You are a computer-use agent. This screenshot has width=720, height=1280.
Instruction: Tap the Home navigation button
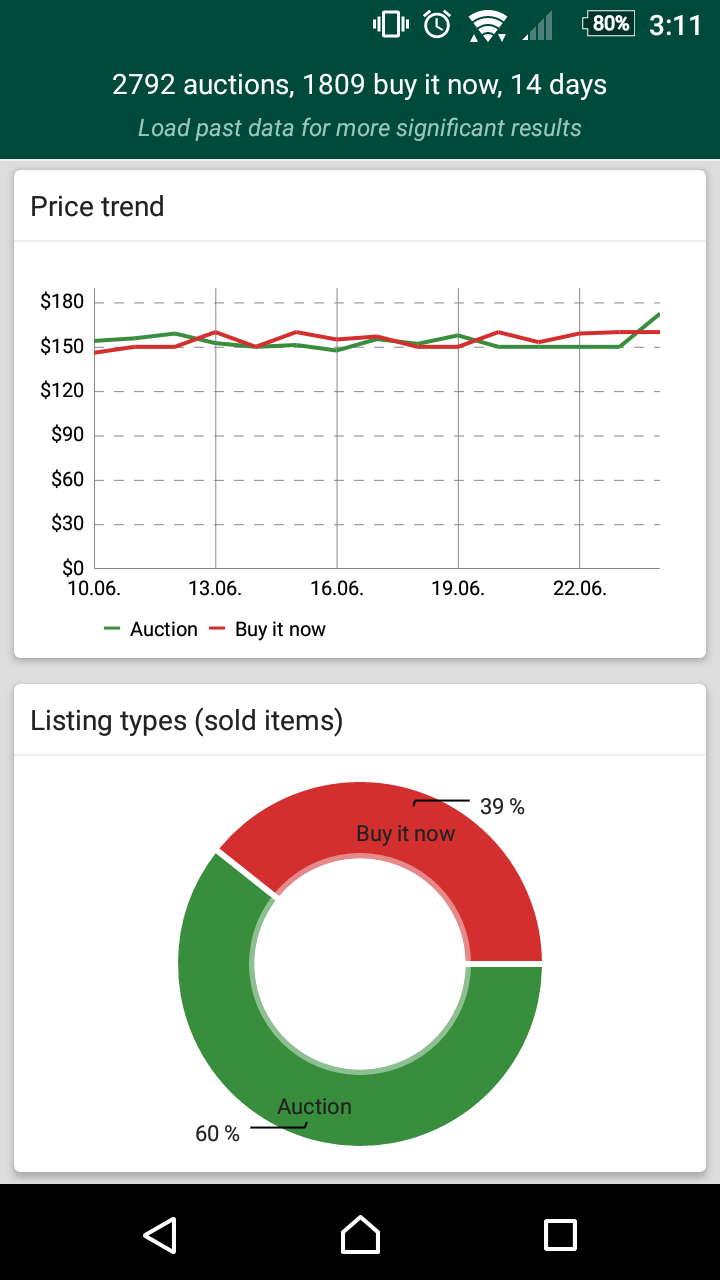click(360, 1236)
